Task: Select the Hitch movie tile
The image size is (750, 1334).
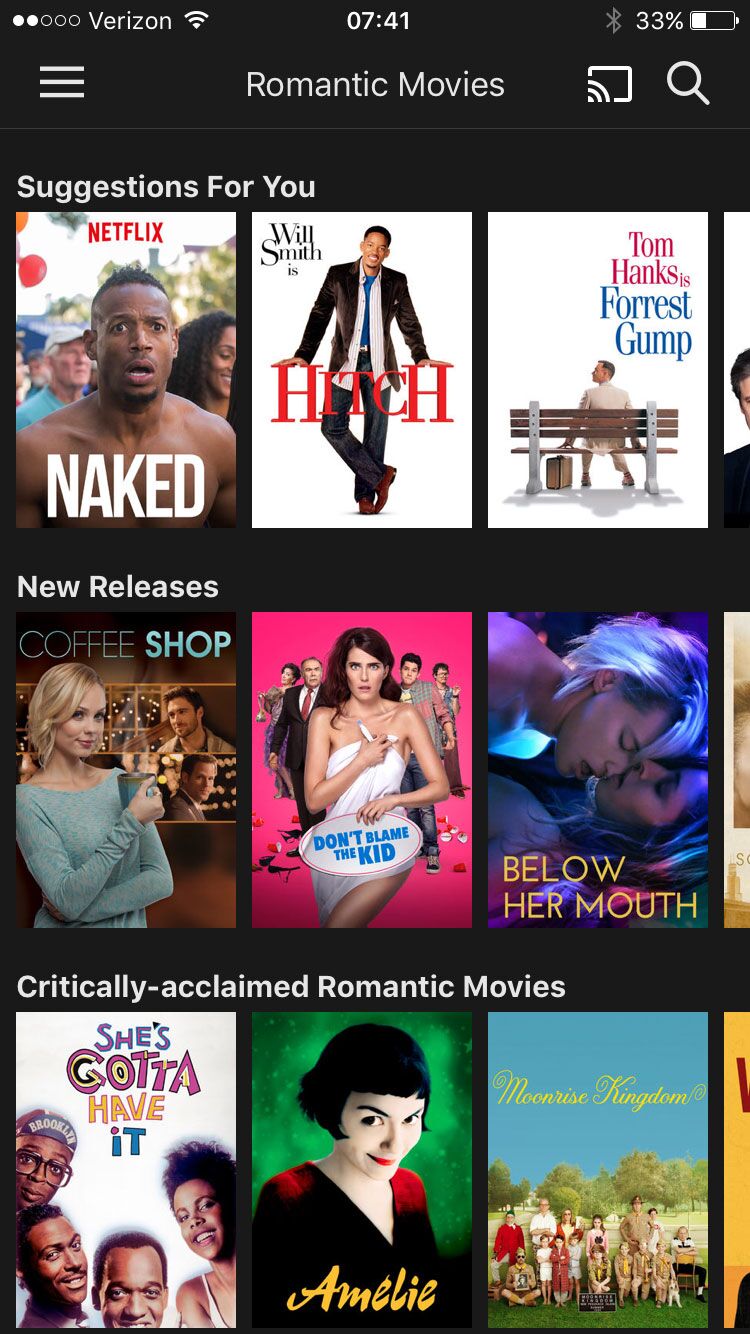Action: click(x=362, y=370)
